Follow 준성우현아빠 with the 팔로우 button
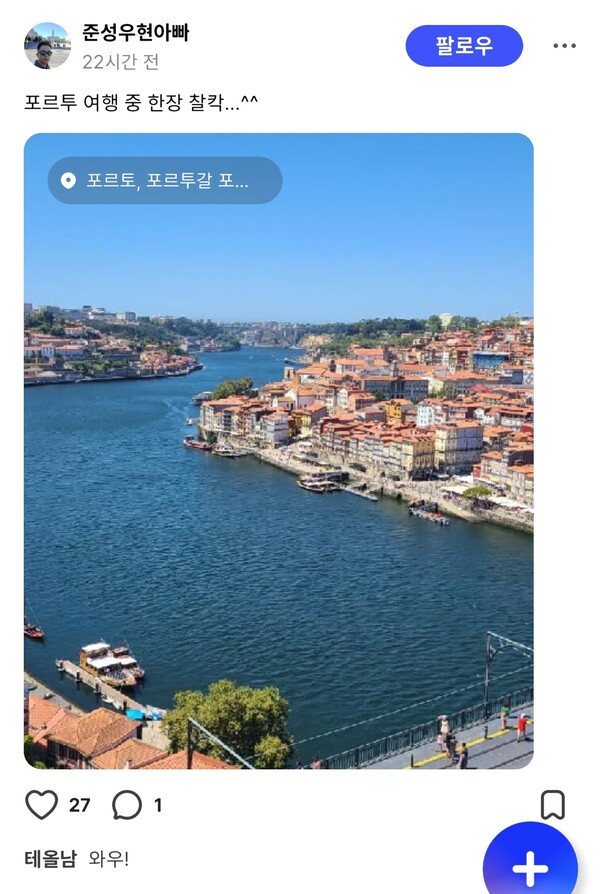600x894 pixels. click(464, 46)
